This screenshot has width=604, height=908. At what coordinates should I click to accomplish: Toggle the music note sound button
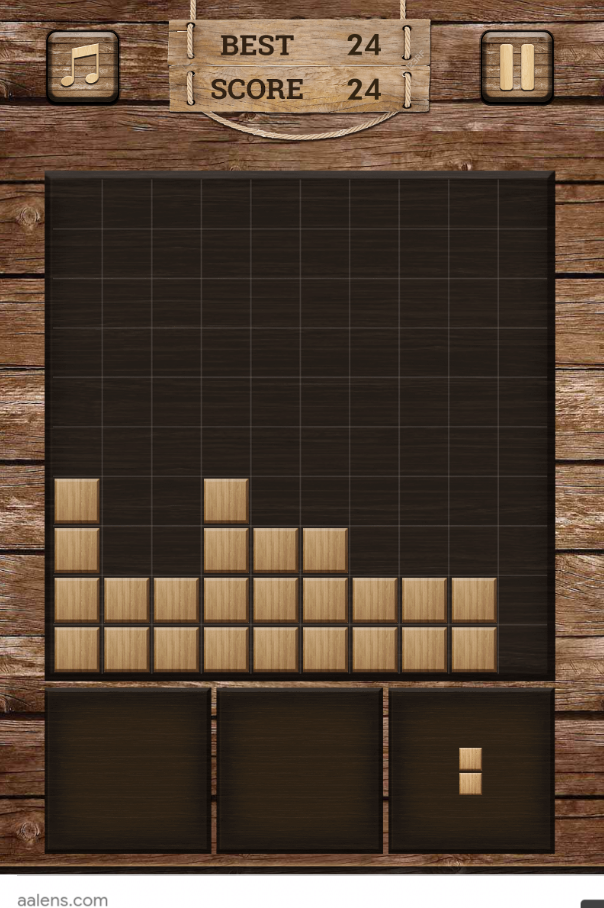[82, 66]
